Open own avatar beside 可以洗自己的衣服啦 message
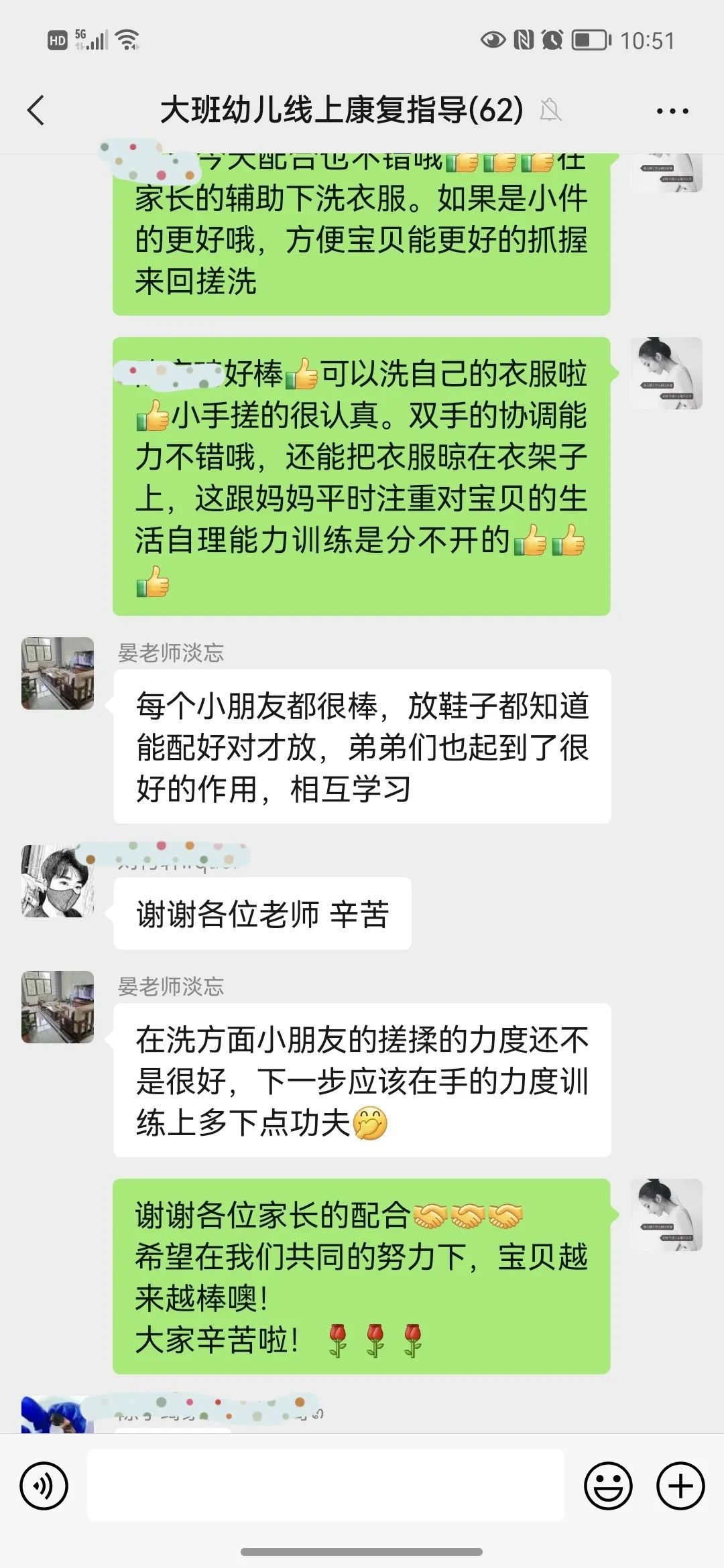This screenshot has width=724, height=1568. [666, 373]
